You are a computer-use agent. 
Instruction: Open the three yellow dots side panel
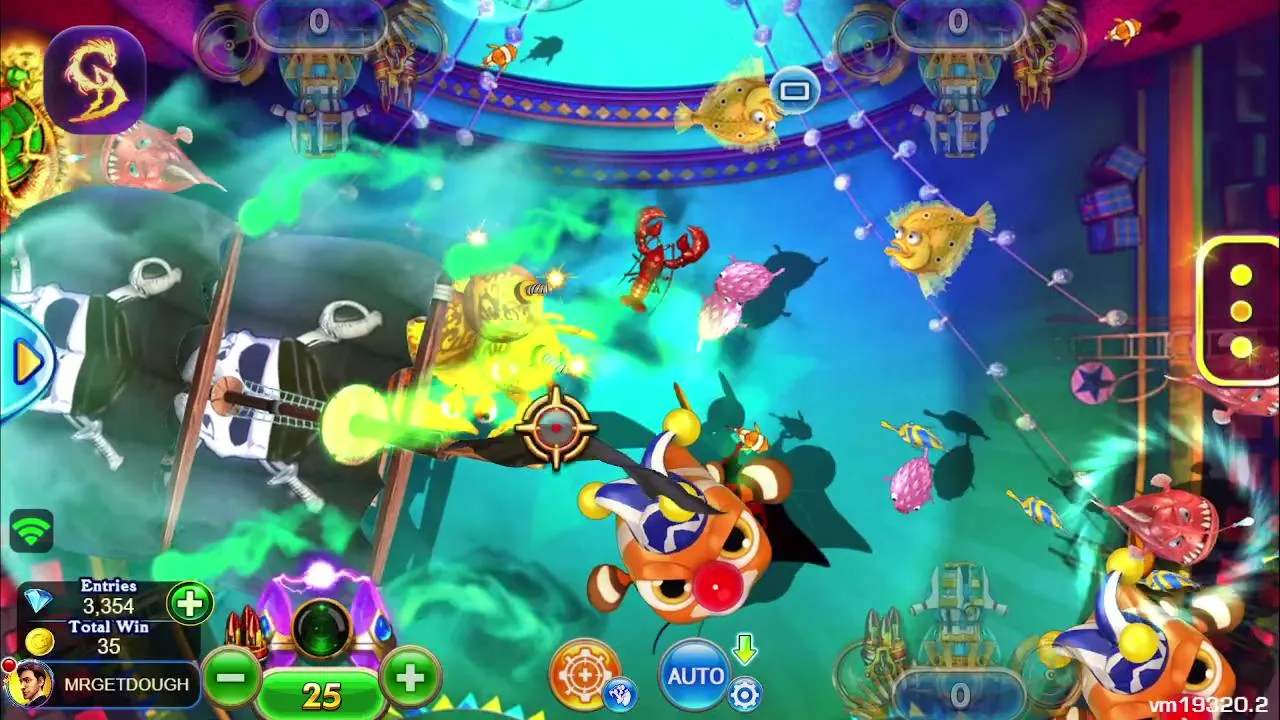click(1240, 310)
